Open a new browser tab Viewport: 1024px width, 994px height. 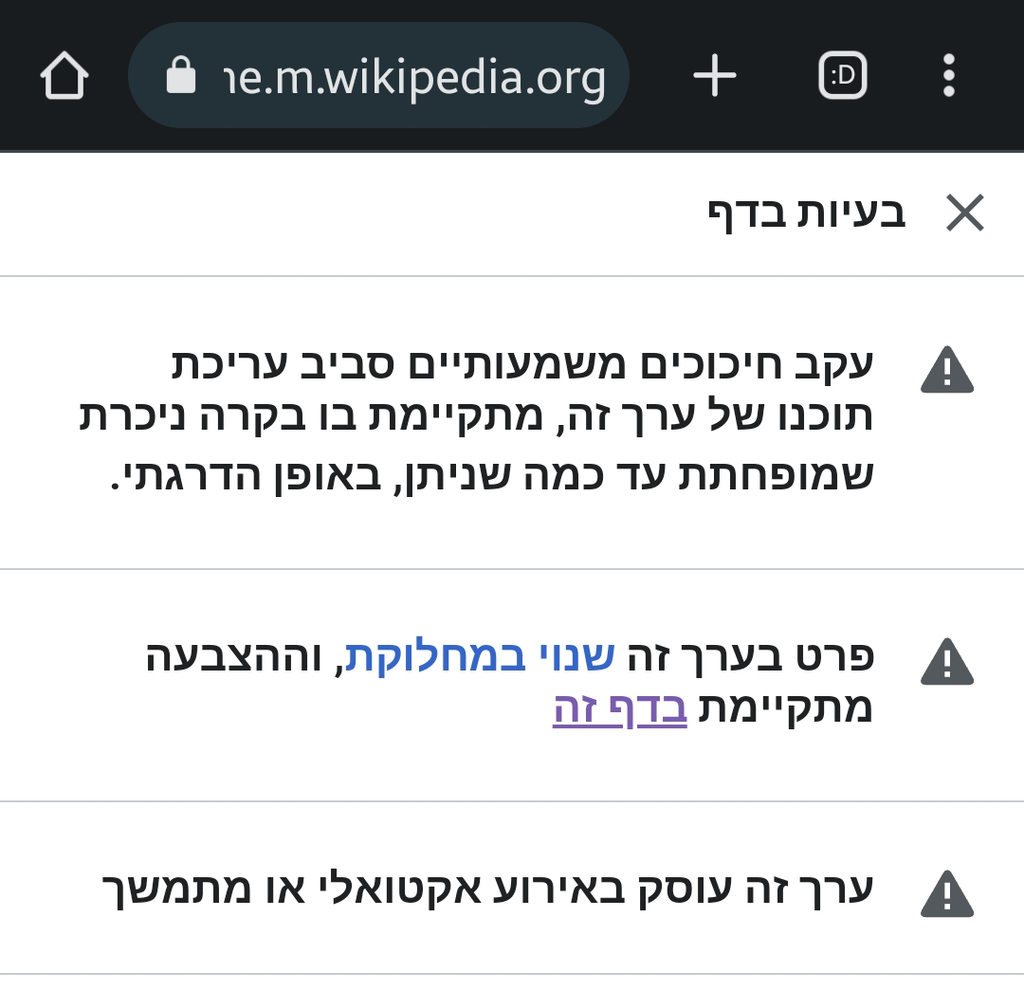pos(715,76)
